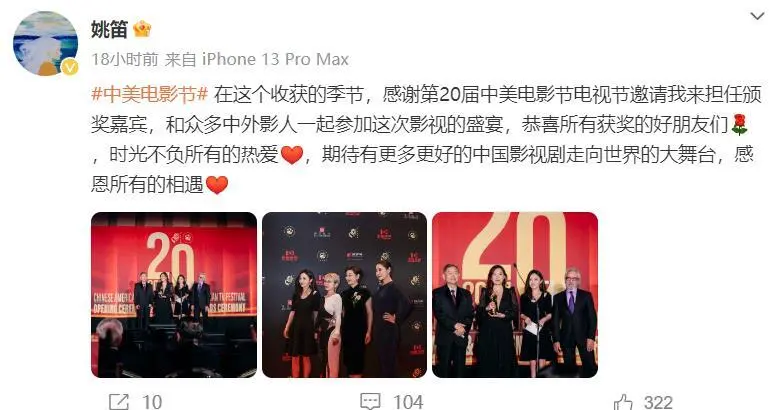View the third photo with the trophy

[514, 295]
